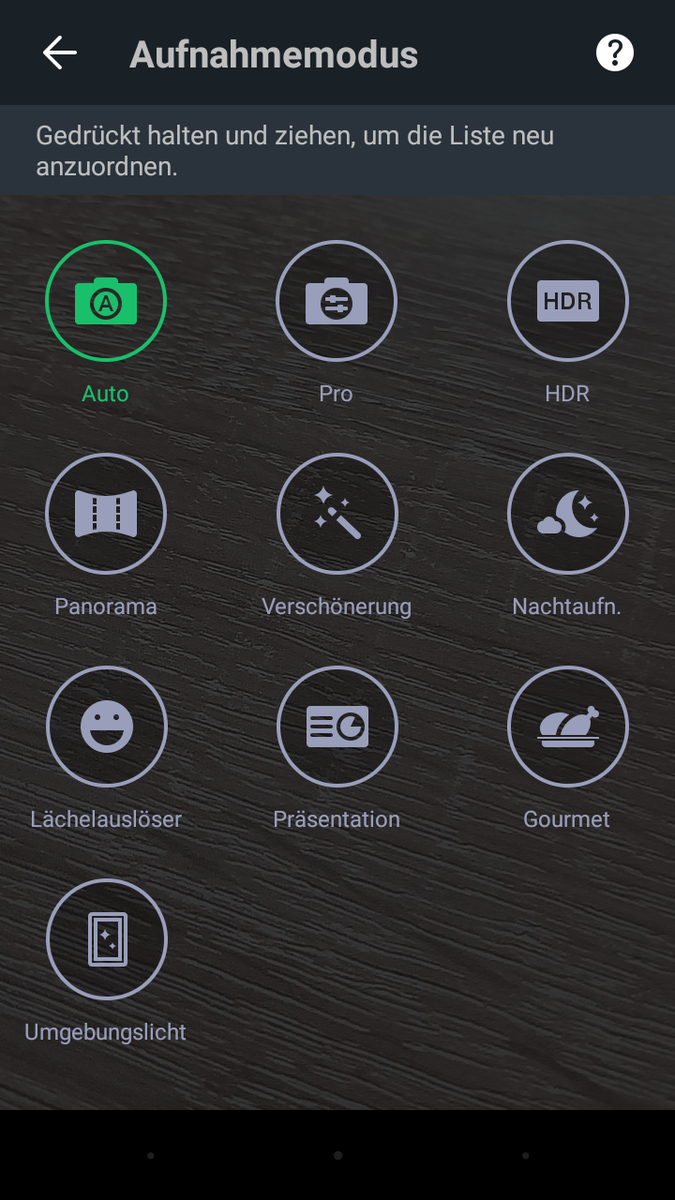Select the Gourmet mode

click(567, 727)
